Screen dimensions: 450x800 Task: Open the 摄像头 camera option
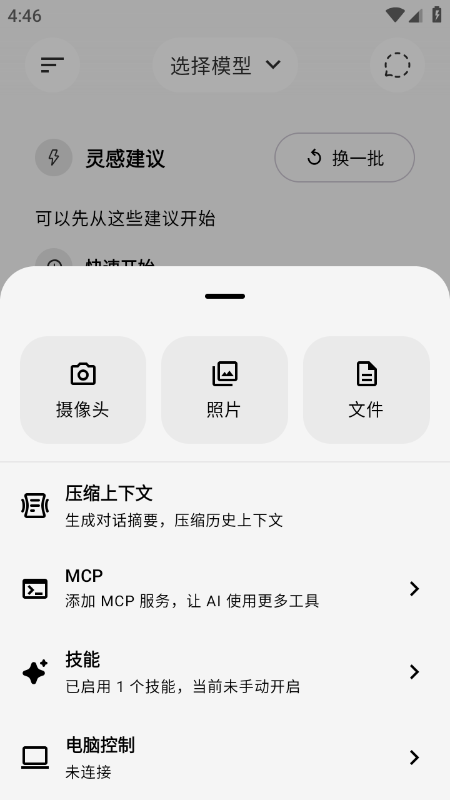(x=83, y=390)
